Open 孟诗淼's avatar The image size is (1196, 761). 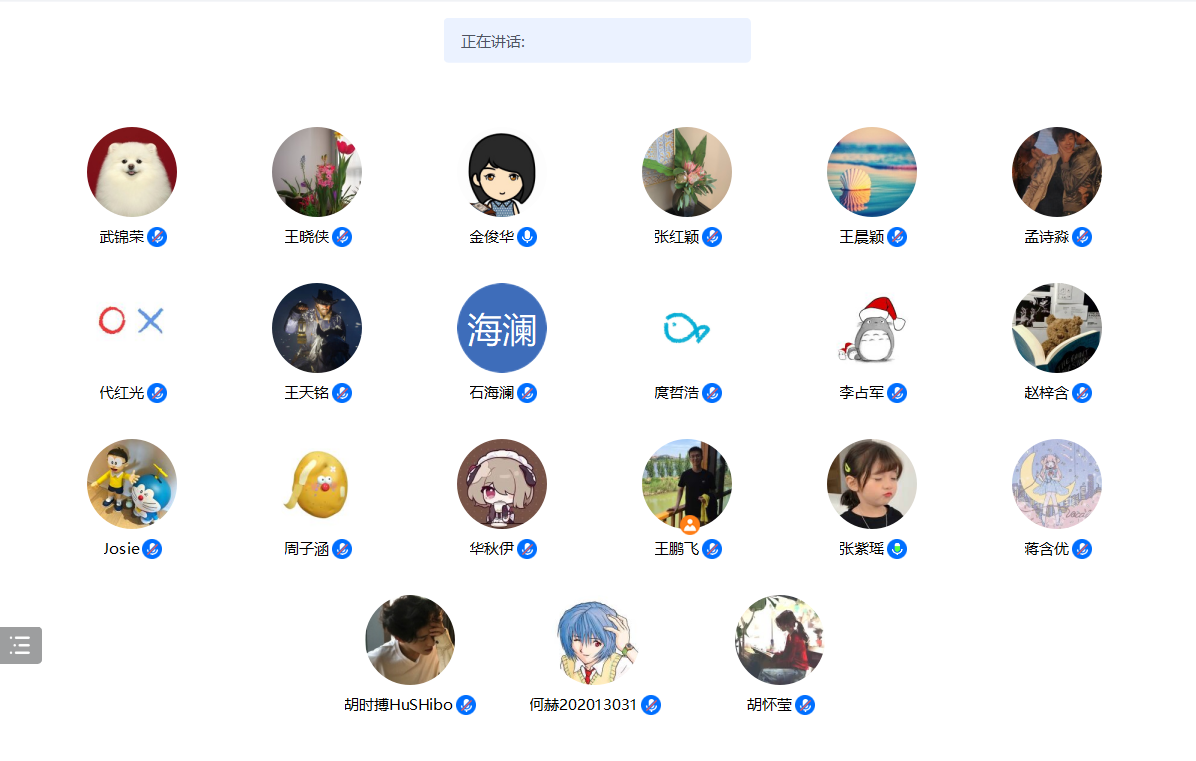[x=1057, y=172]
